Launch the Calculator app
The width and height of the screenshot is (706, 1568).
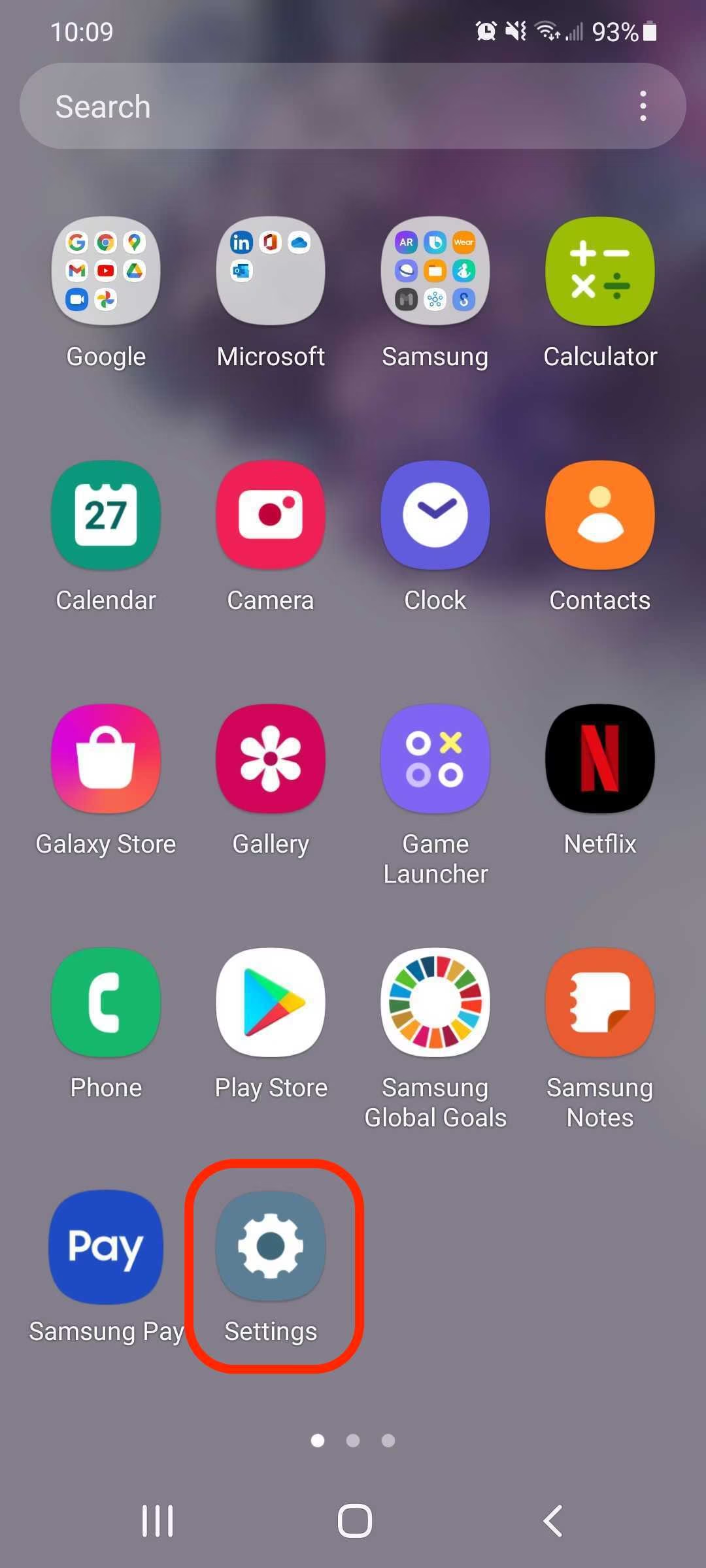600,271
